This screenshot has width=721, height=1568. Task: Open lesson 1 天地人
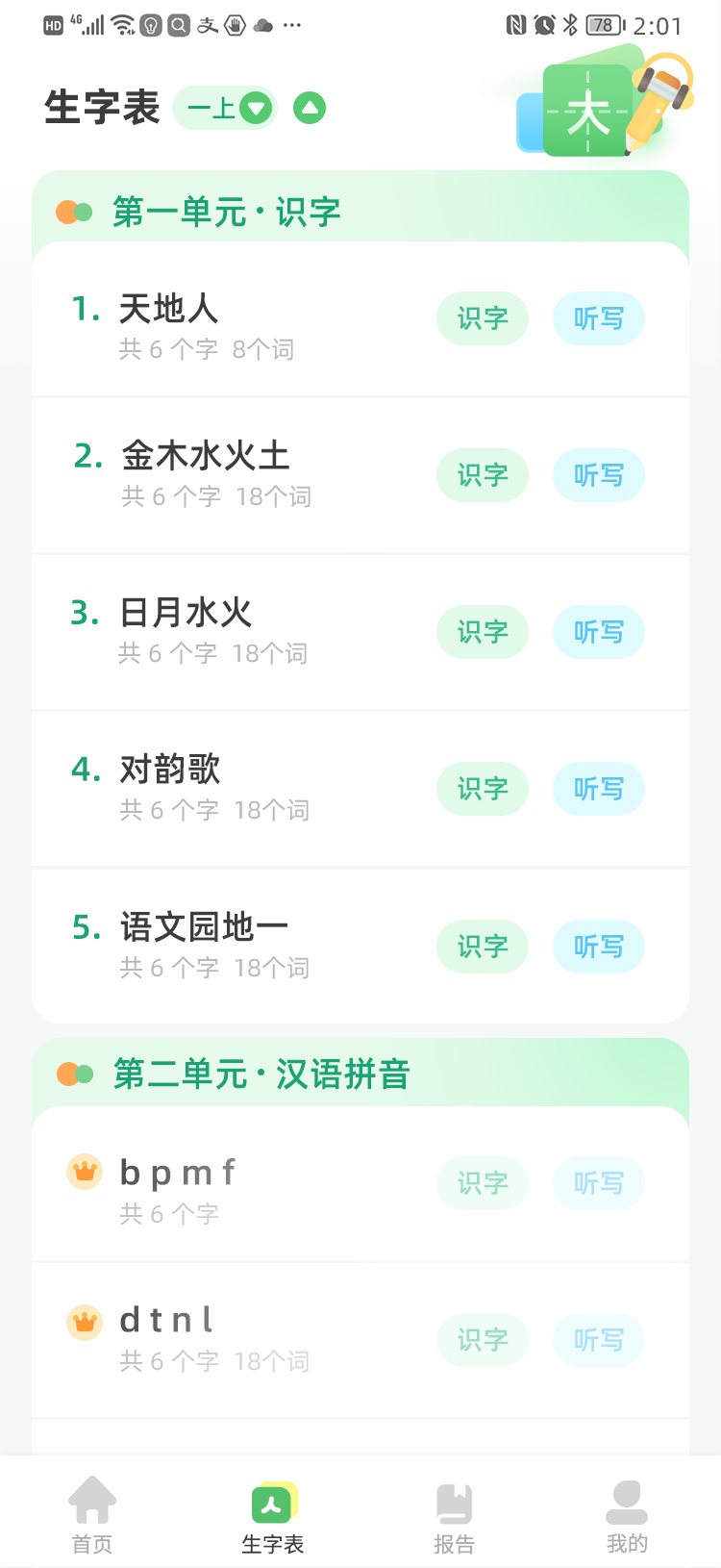click(168, 309)
